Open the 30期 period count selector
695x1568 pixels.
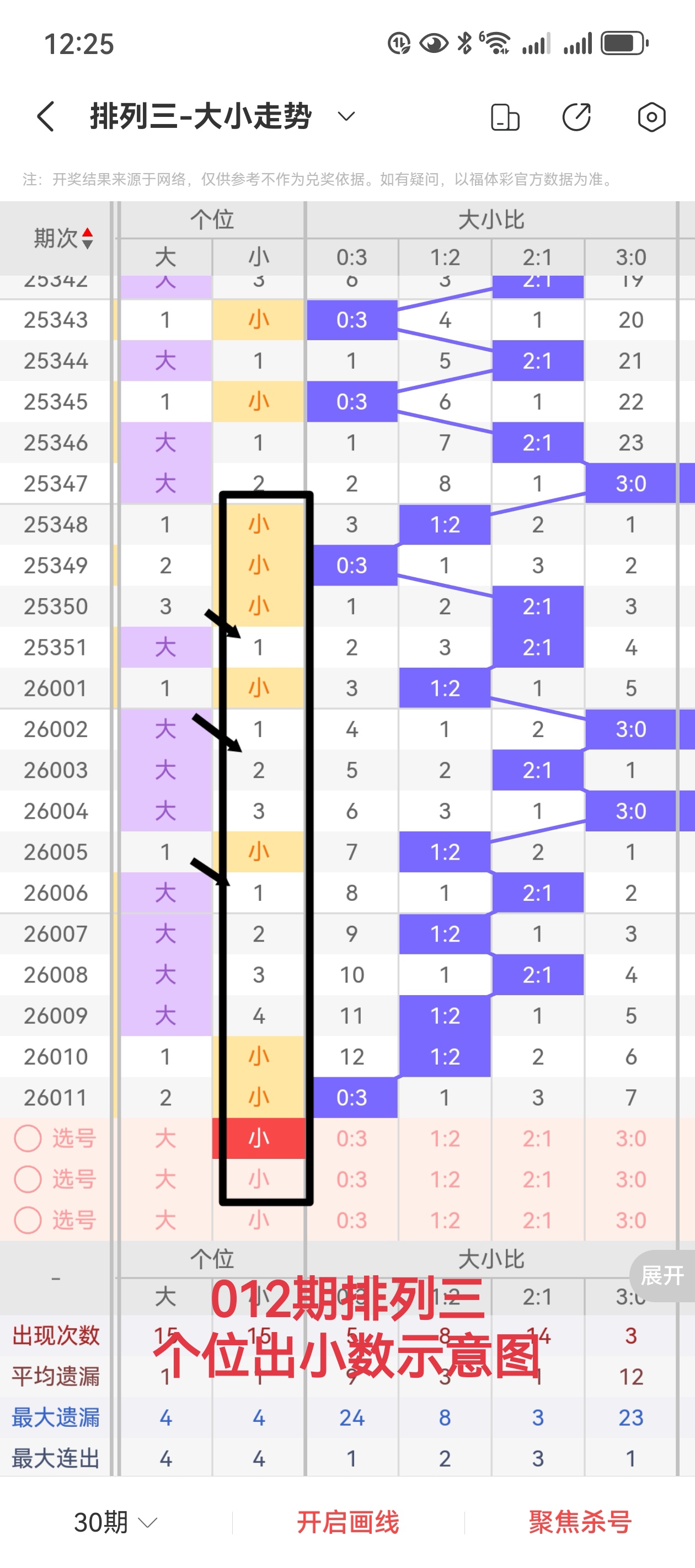(x=115, y=1522)
